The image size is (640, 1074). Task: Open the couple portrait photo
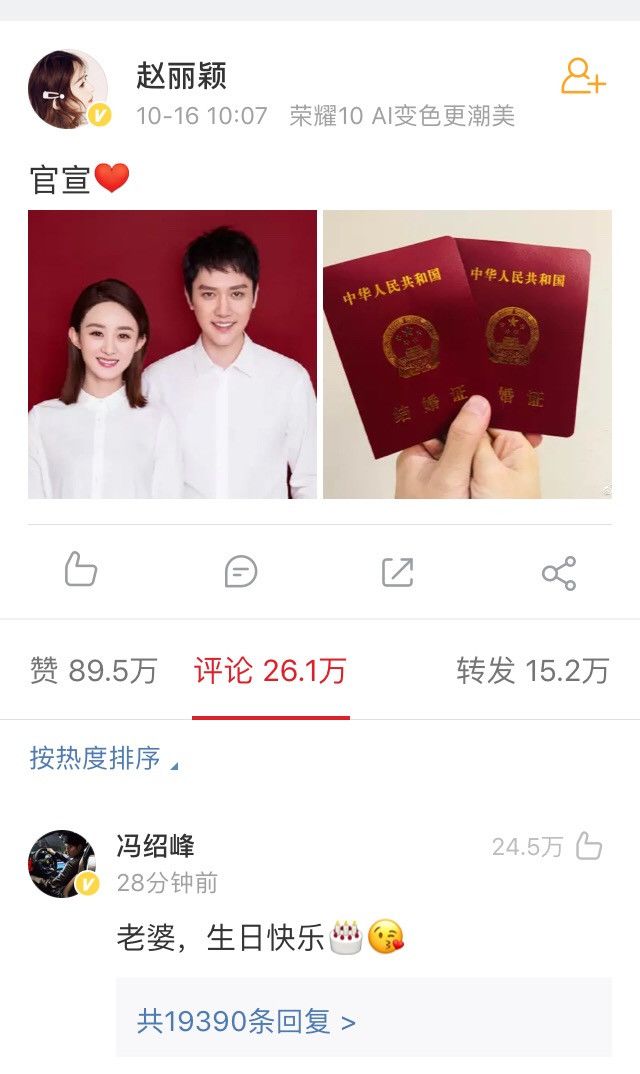click(172, 354)
